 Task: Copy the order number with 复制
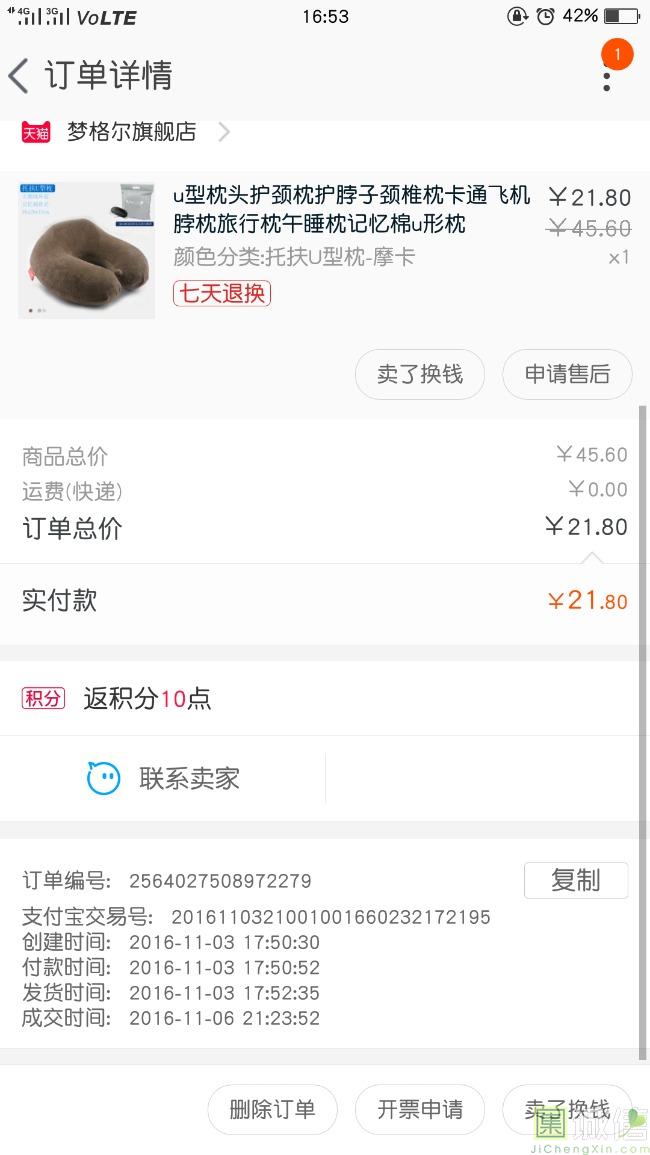576,880
